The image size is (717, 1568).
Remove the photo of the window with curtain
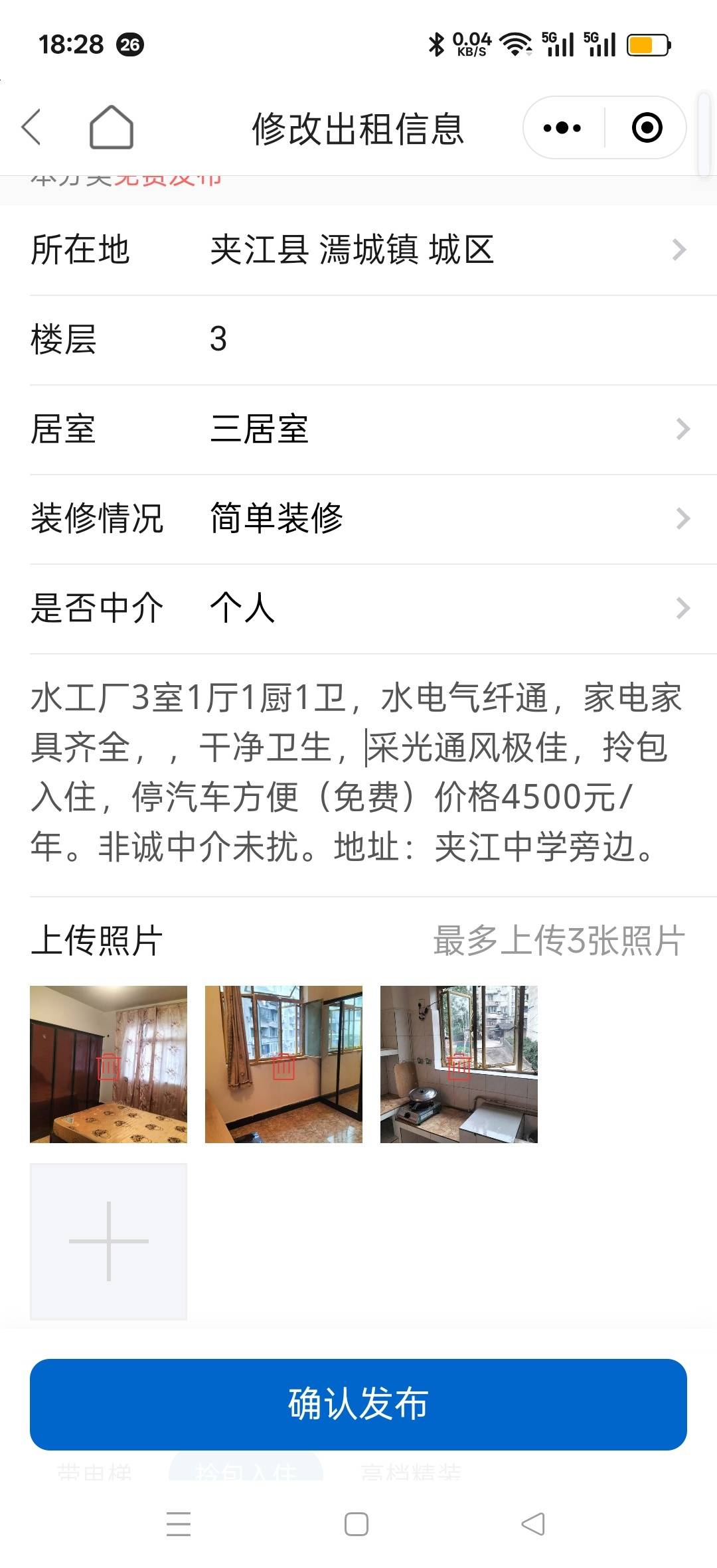(x=283, y=1067)
